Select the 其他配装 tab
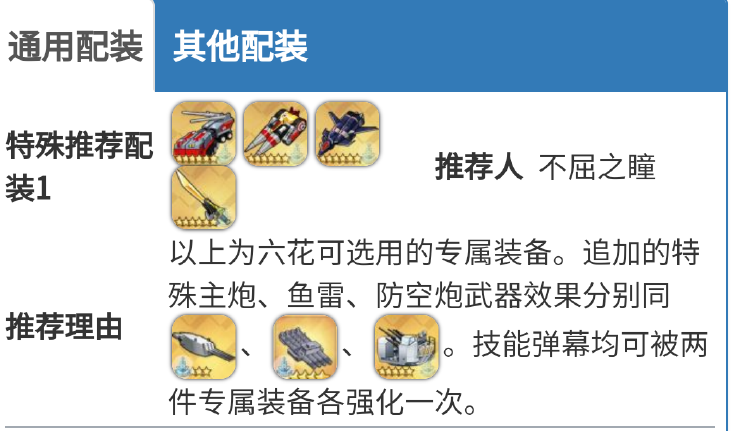This screenshot has width=740, height=431. (x=240, y=47)
